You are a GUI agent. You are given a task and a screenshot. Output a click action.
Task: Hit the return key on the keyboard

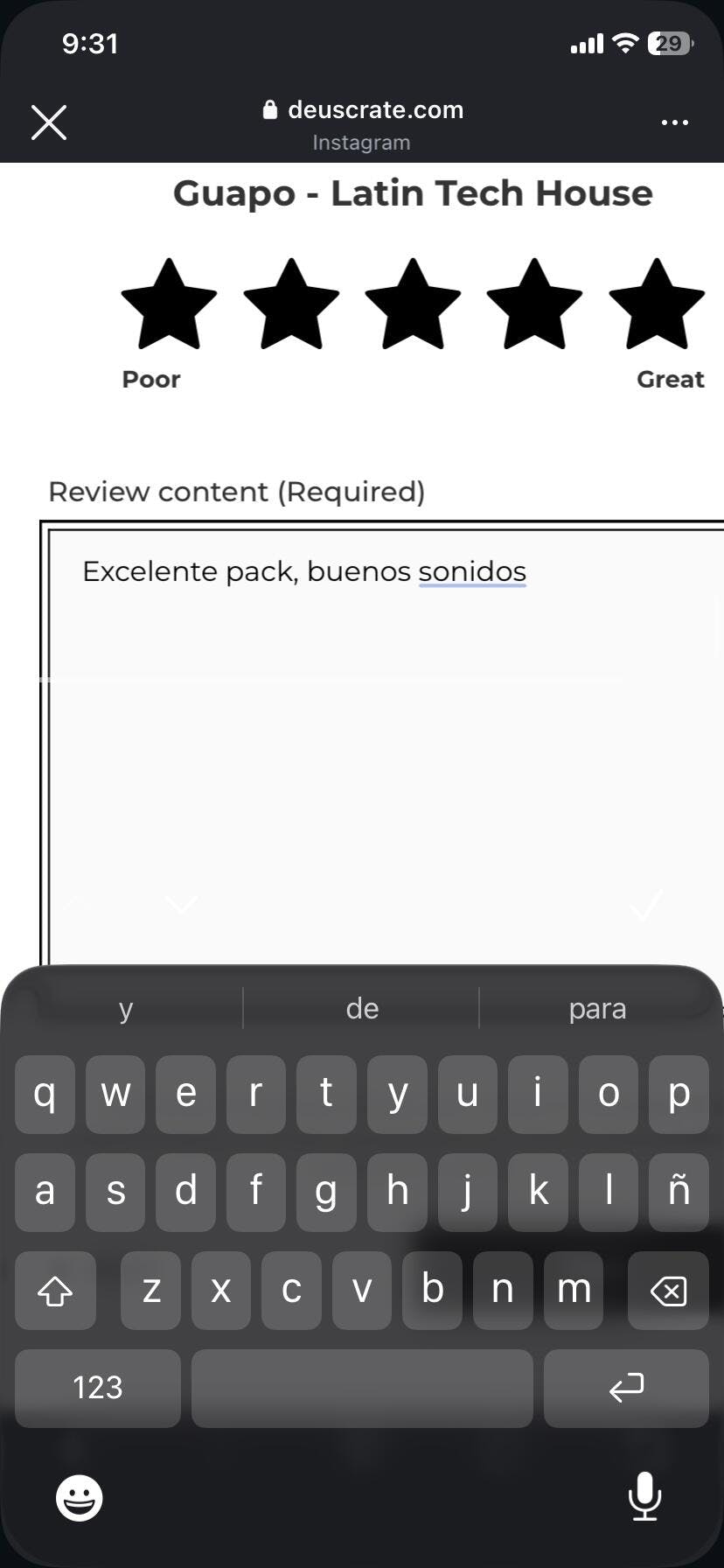click(x=626, y=1388)
